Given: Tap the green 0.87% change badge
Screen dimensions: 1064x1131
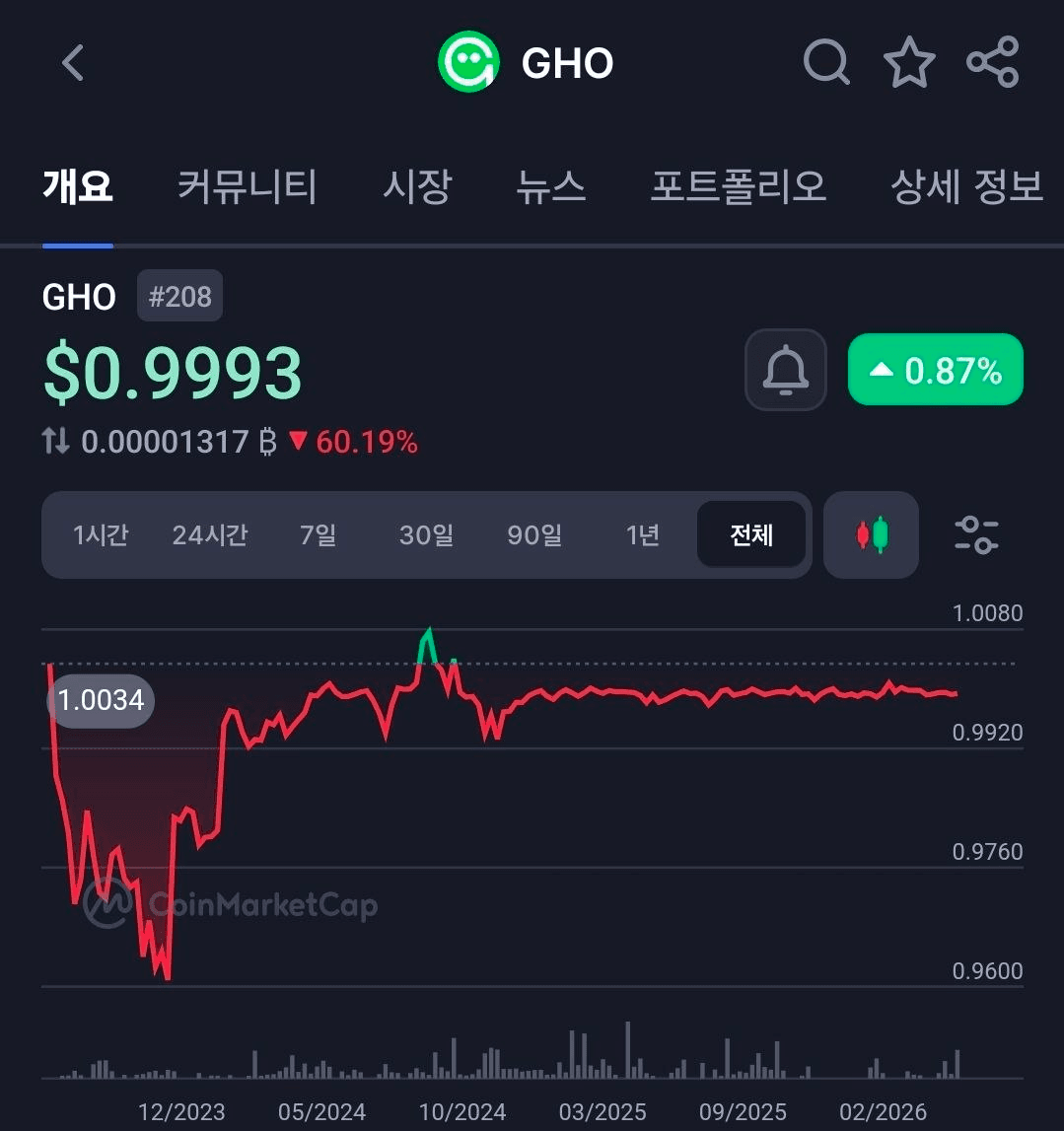Looking at the screenshot, I should [x=935, y=370].
